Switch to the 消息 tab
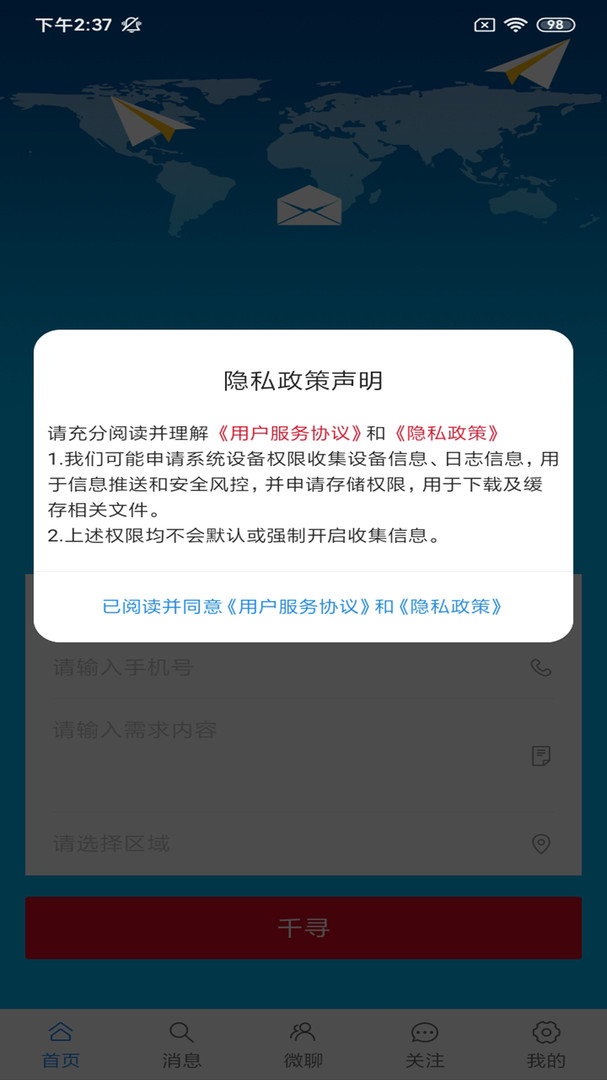Screen dimensions: 607x1080 [x=182, y=1045]
